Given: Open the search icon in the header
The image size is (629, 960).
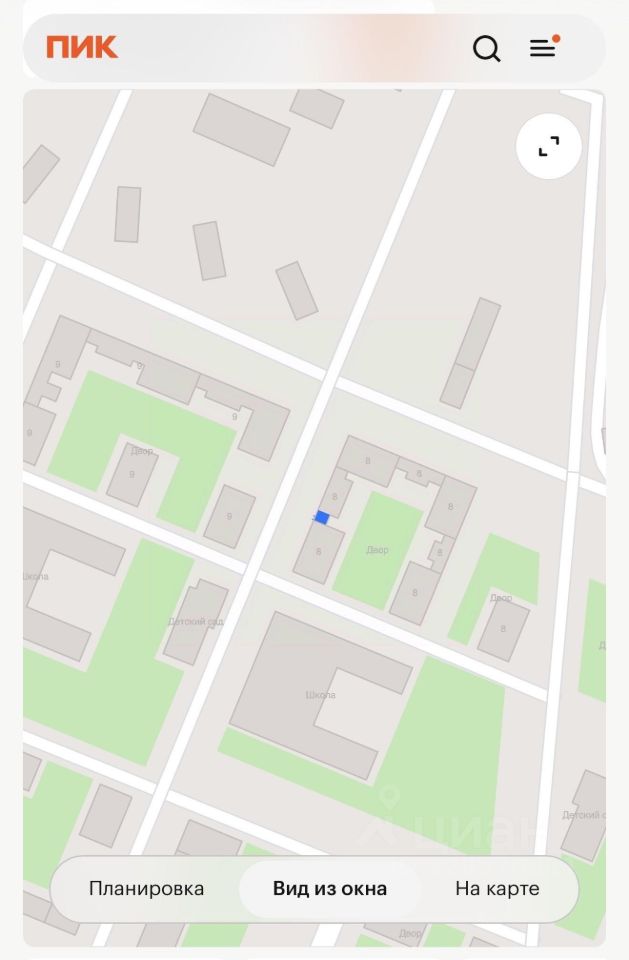Looking at the screenshot, I should tap(486, 48).
